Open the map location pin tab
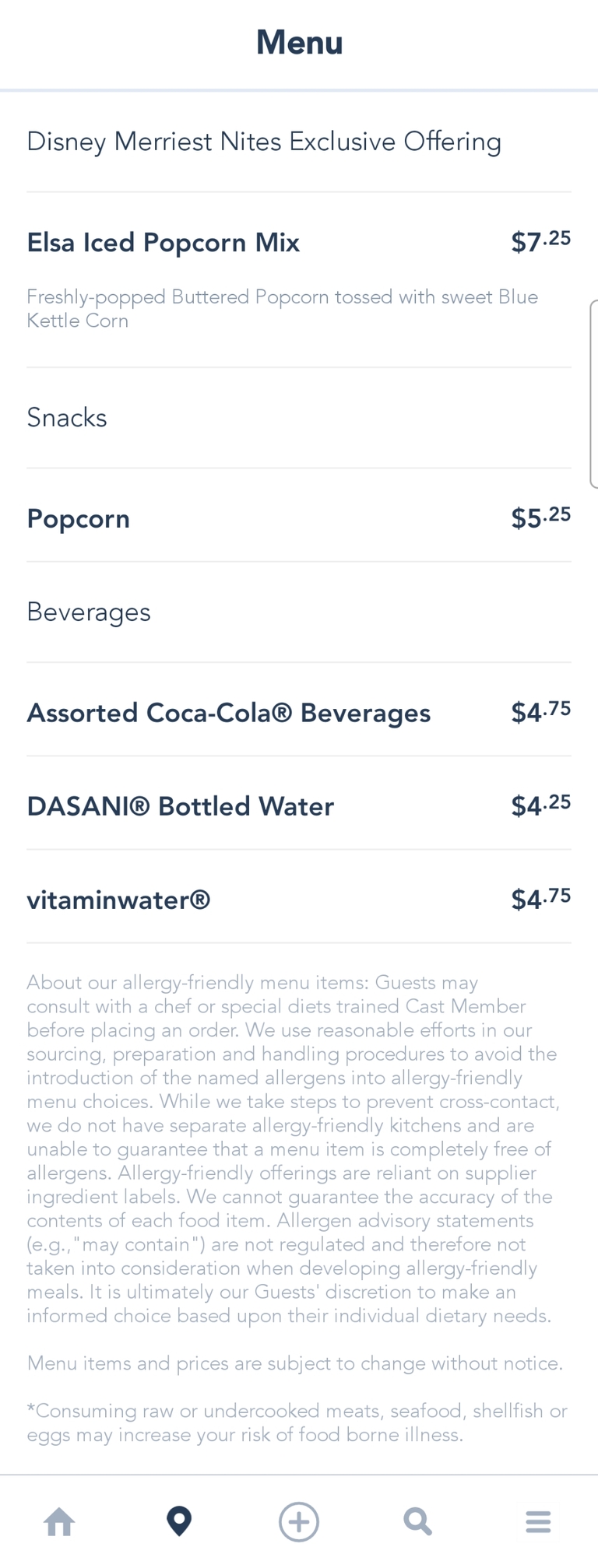 179,1521
